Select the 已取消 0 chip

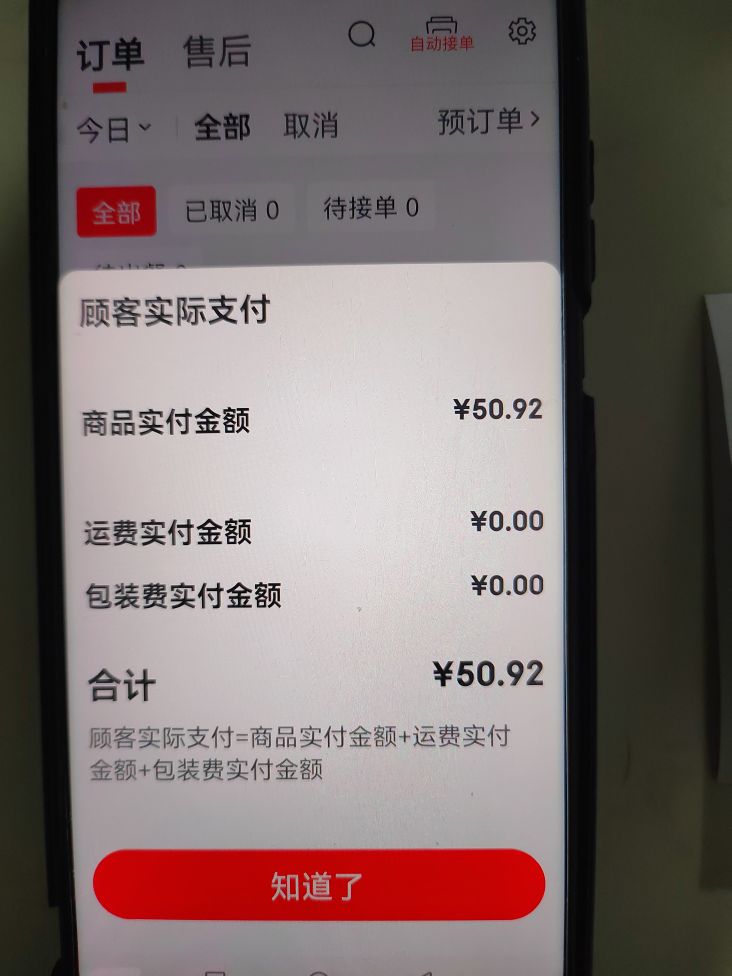[231, 210]
